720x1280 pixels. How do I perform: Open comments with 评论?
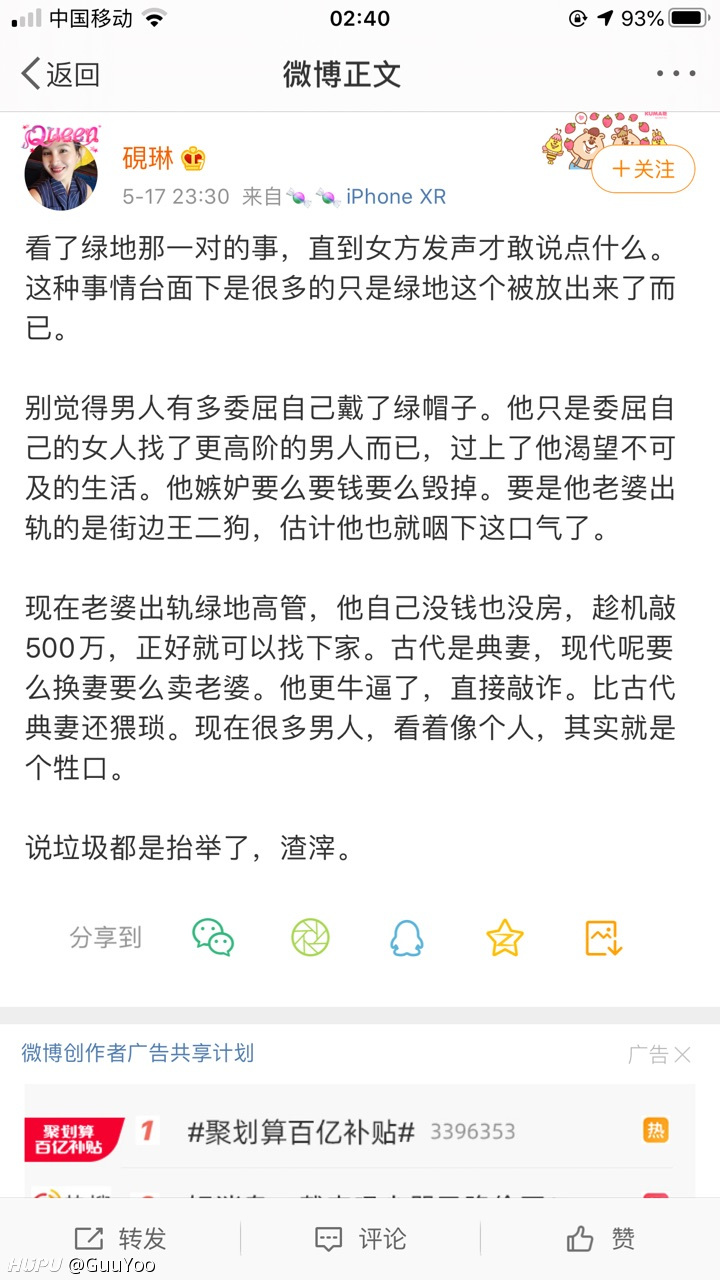[360, 1239]
